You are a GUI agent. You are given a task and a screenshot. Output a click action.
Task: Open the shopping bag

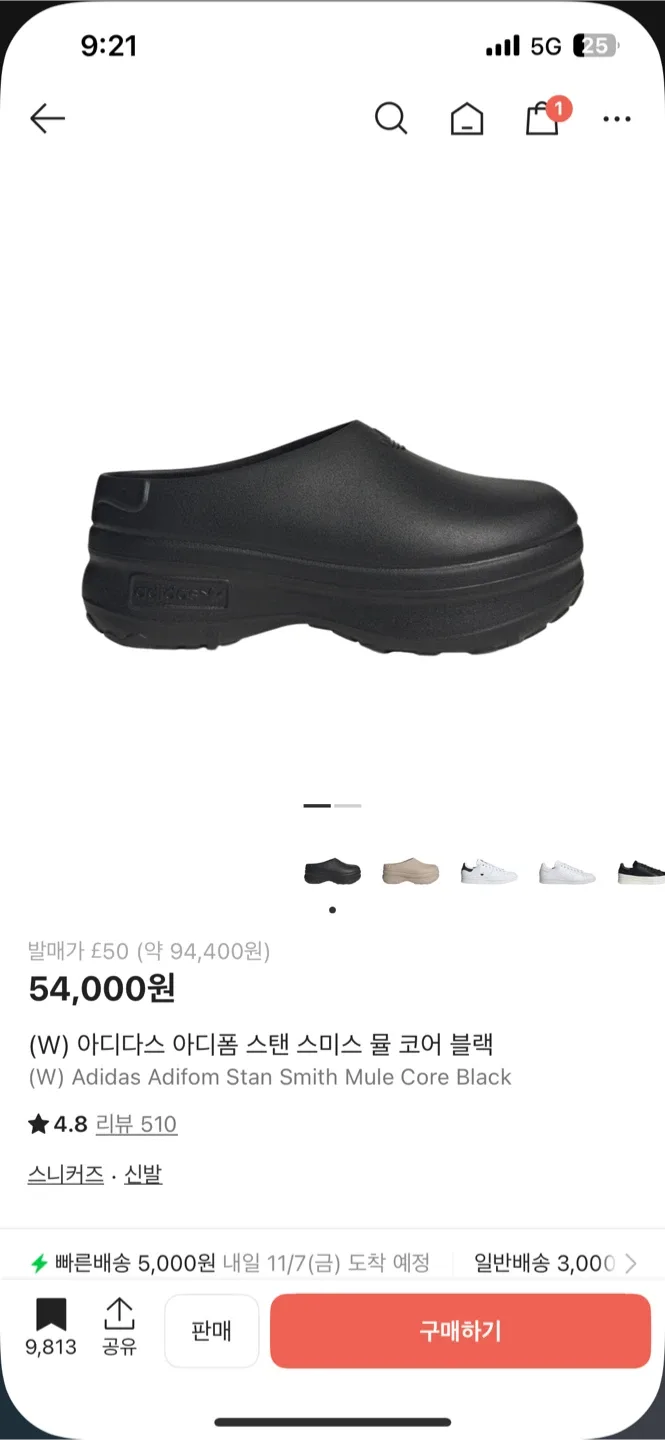click(542, 118)
